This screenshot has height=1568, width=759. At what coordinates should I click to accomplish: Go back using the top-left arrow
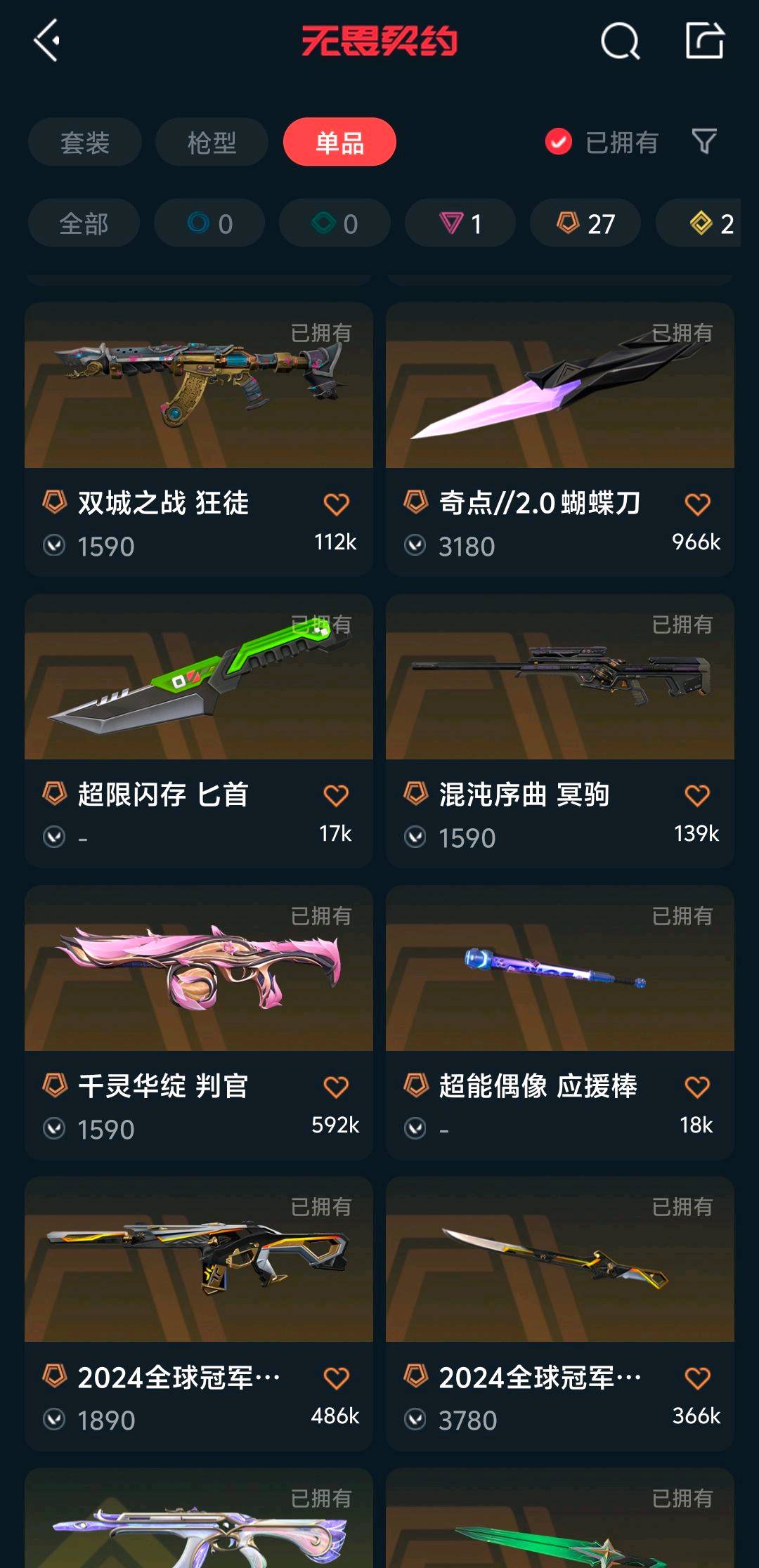pyautogui.click(x=46, y=41)
